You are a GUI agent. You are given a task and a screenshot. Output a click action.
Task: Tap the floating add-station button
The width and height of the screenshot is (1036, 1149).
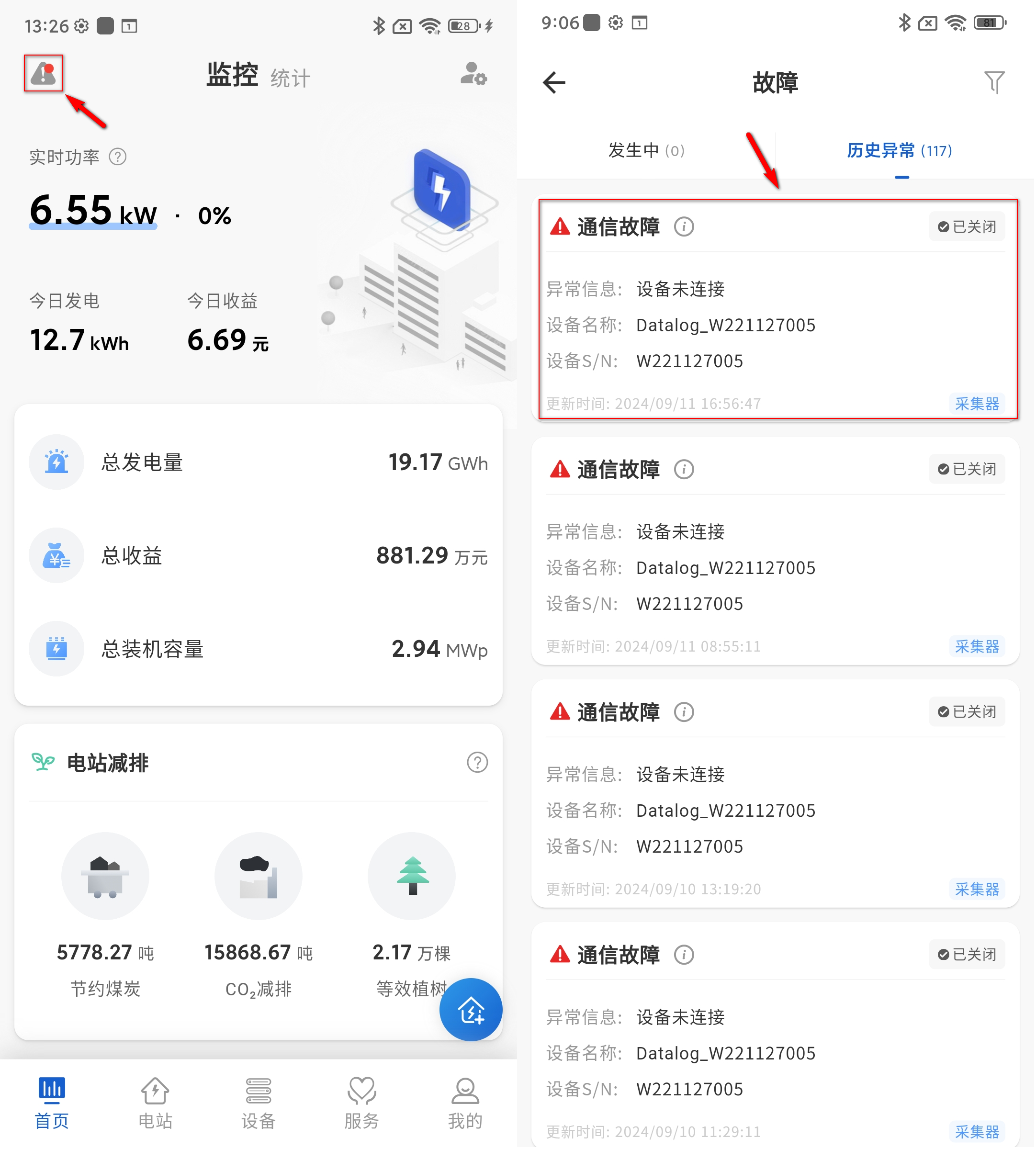(471, 1010)
